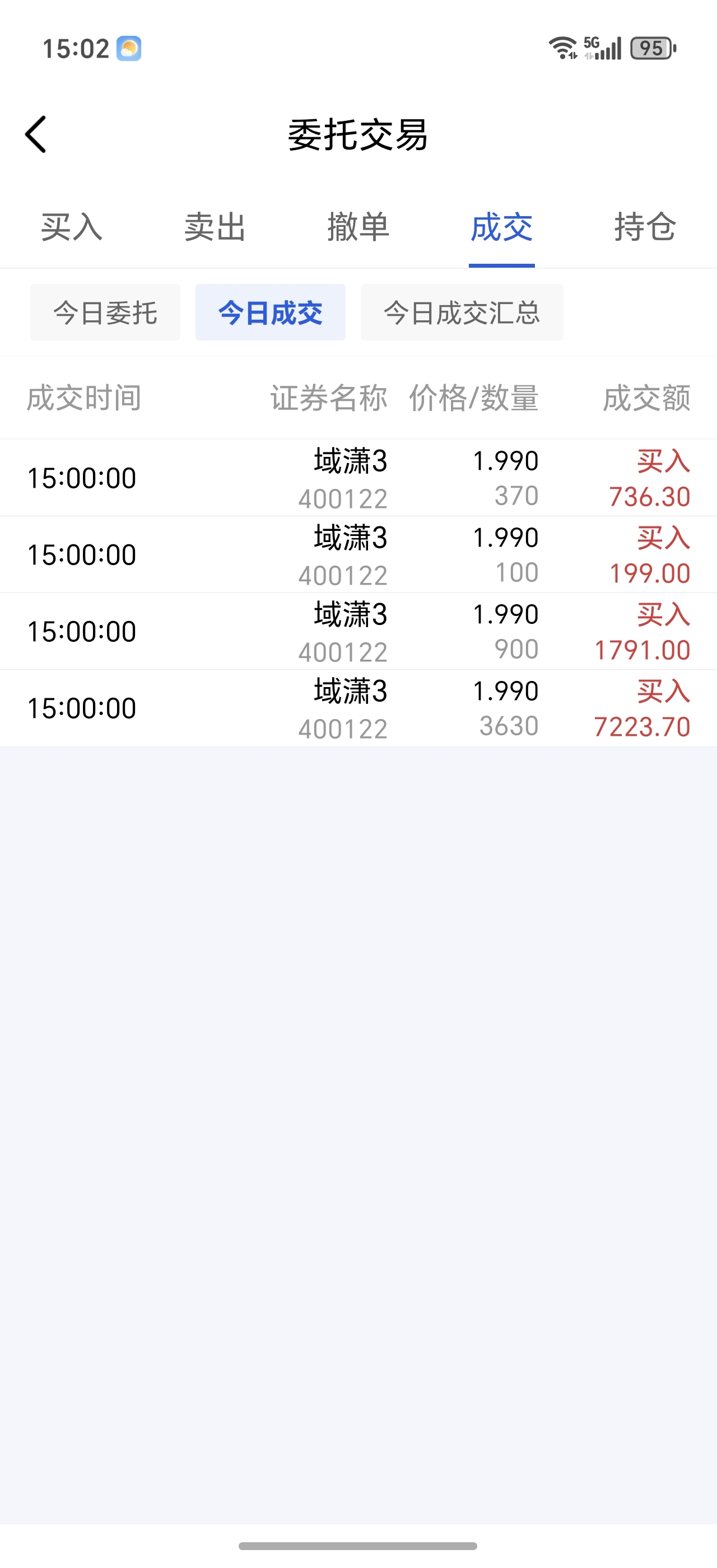Switch to the 持仓 tab
The image size is (717, 1568).
645,228
